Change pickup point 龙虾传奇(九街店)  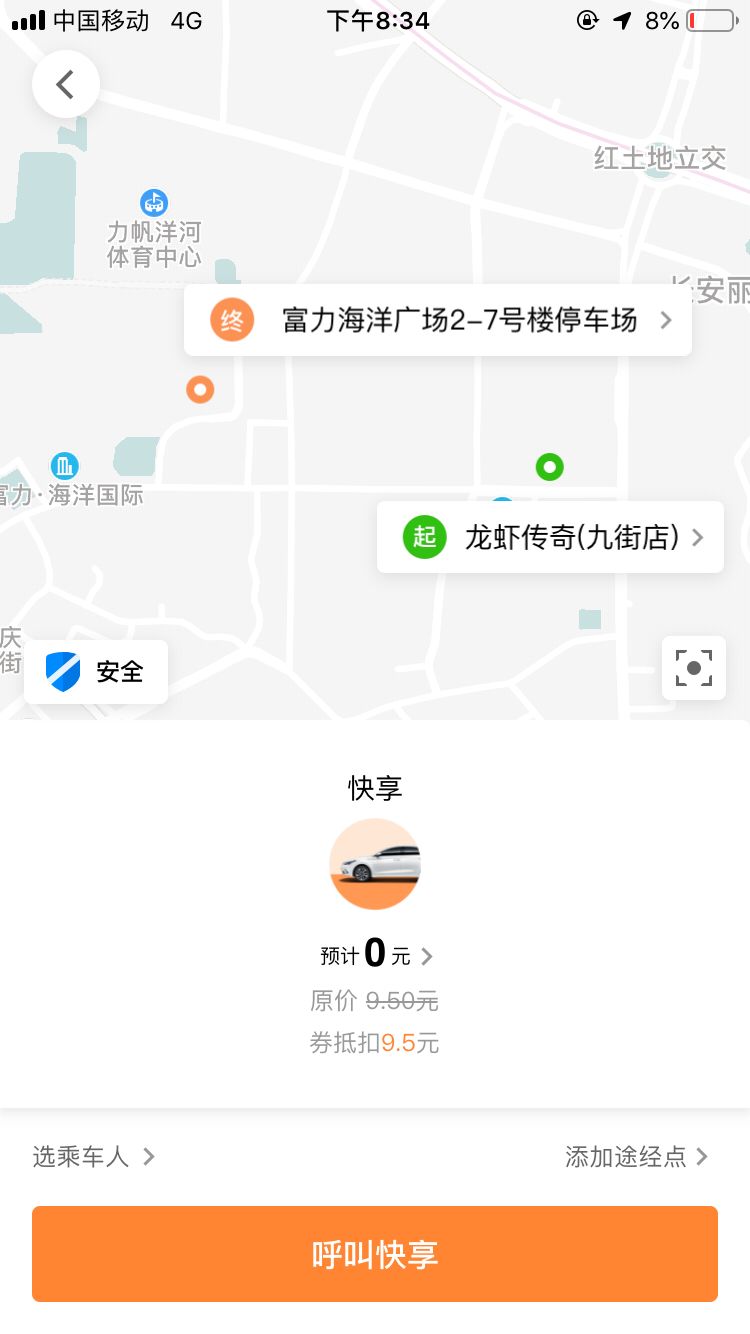[550, 537]
